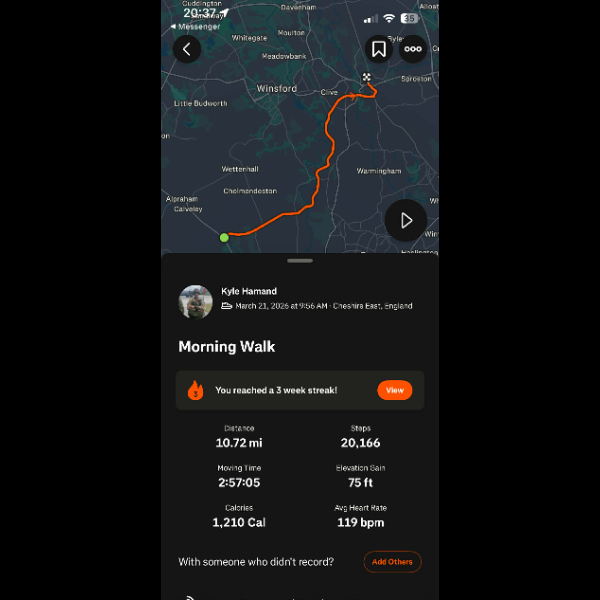Tap Add Others to tag companions
Viewport: 600px width, 600px height.
(x=392, y=562)
